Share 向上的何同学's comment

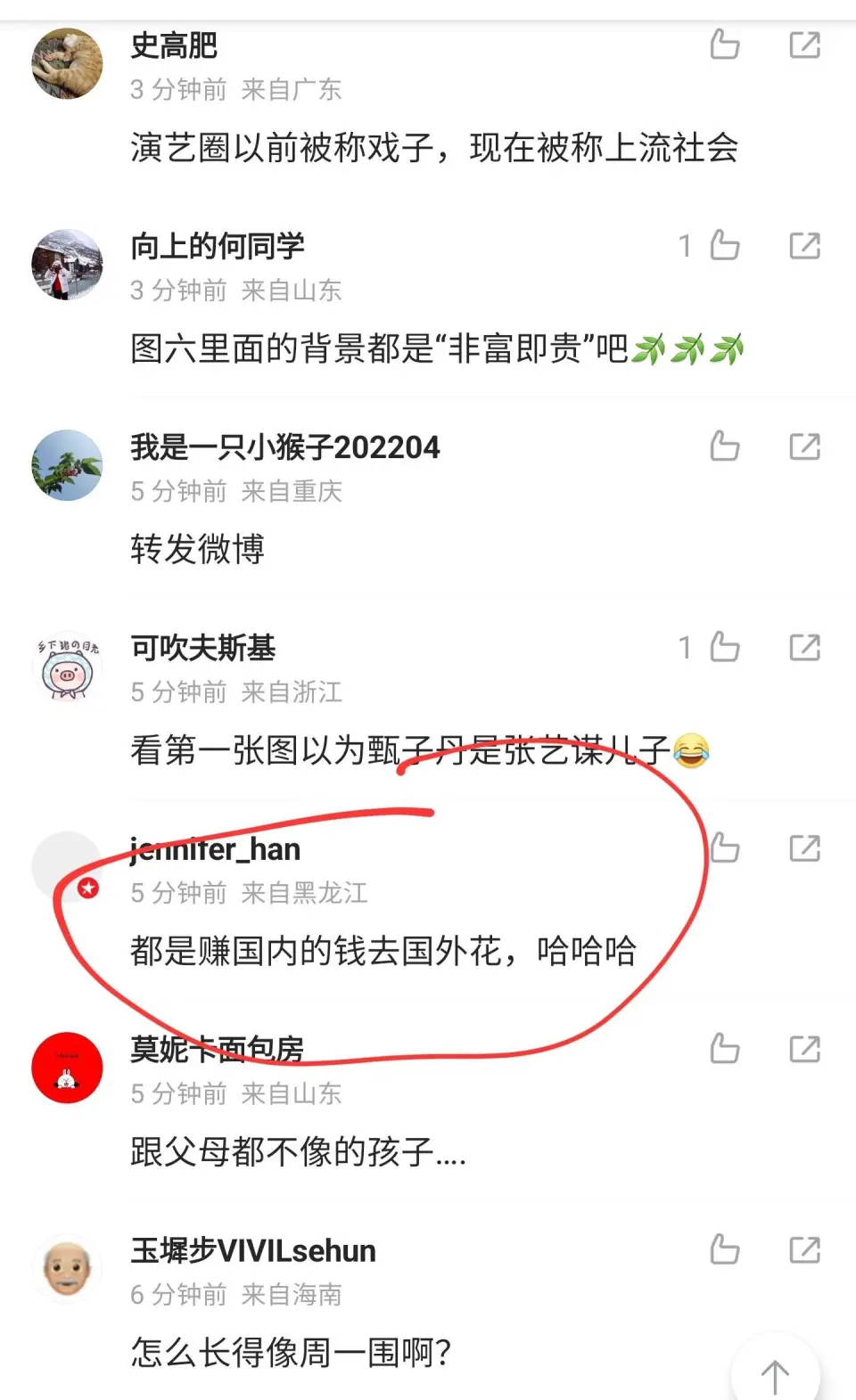[x=804, y=245]
